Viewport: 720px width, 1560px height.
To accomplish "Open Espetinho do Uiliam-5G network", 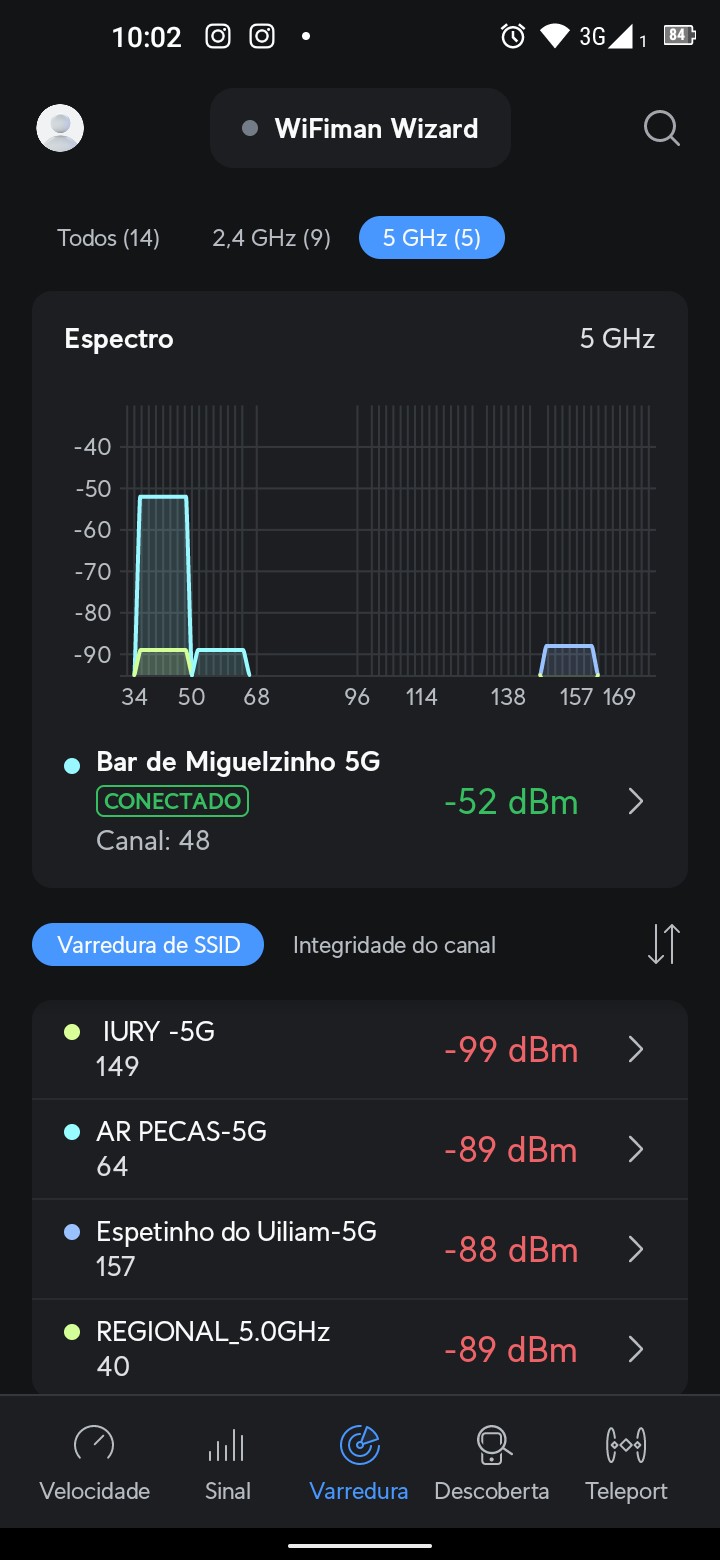I will pos(360,1249).
